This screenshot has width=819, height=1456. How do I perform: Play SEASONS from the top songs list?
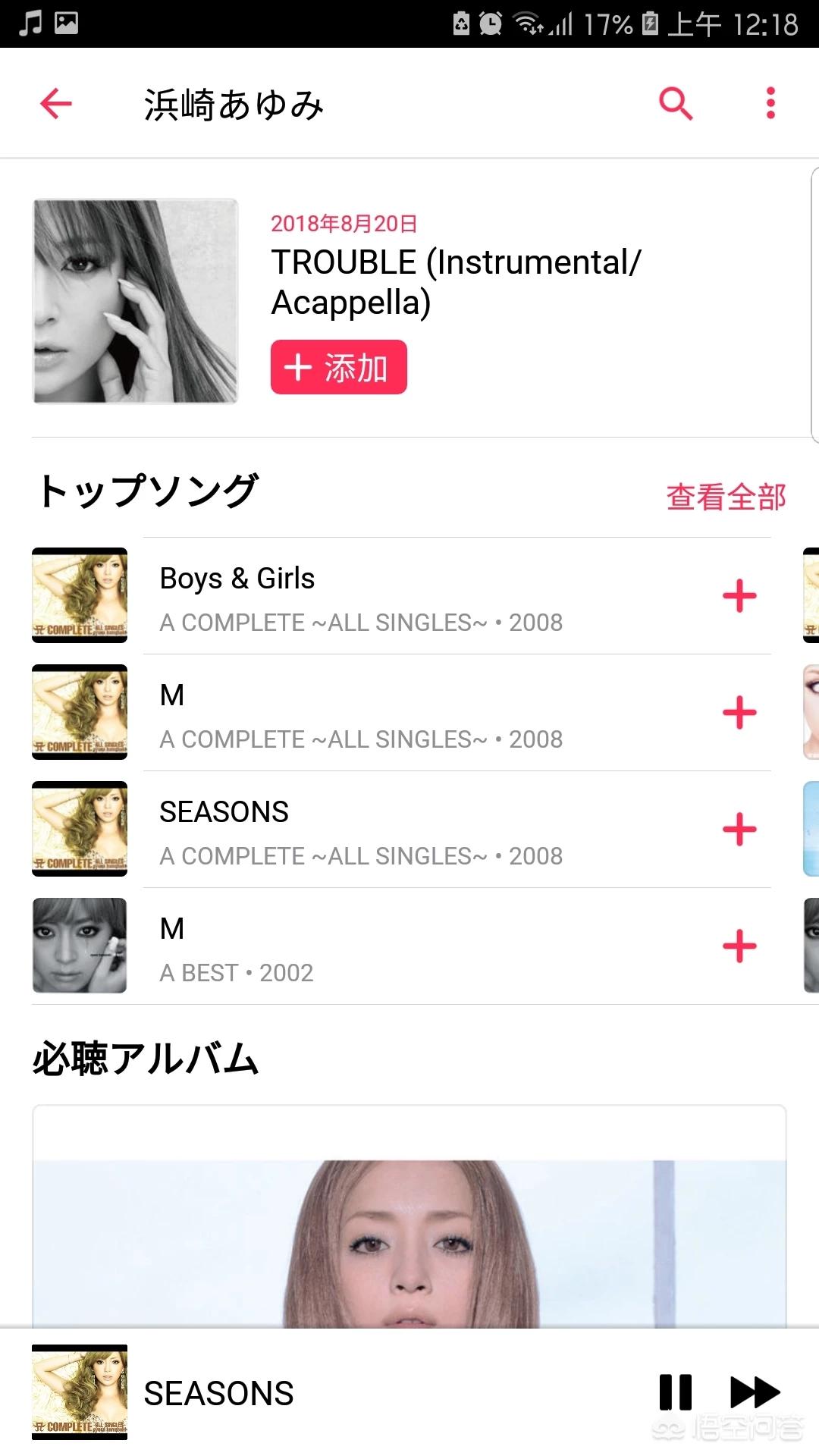(x=361, y=830)
